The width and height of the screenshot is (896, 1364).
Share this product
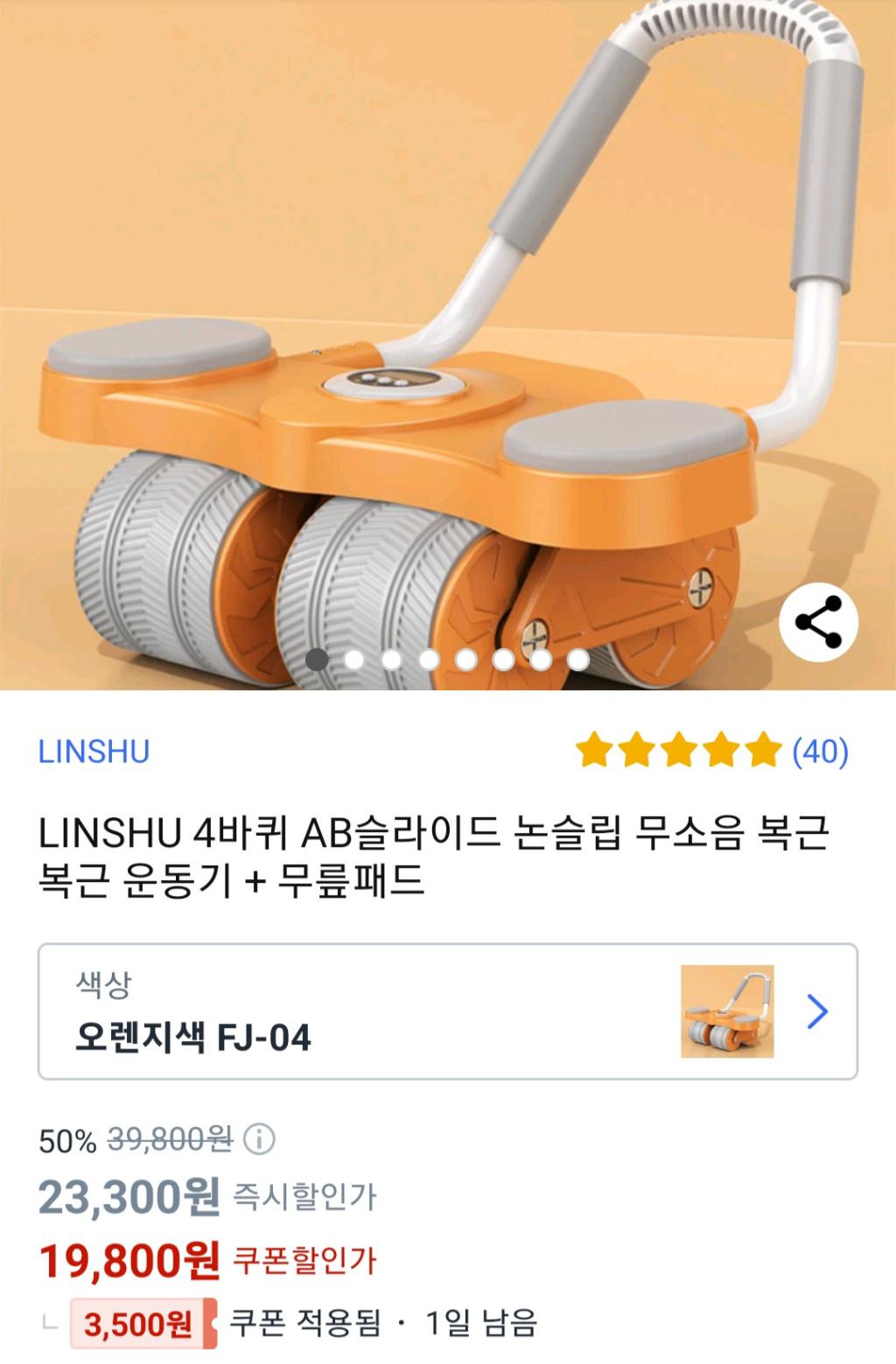point(818,622)
